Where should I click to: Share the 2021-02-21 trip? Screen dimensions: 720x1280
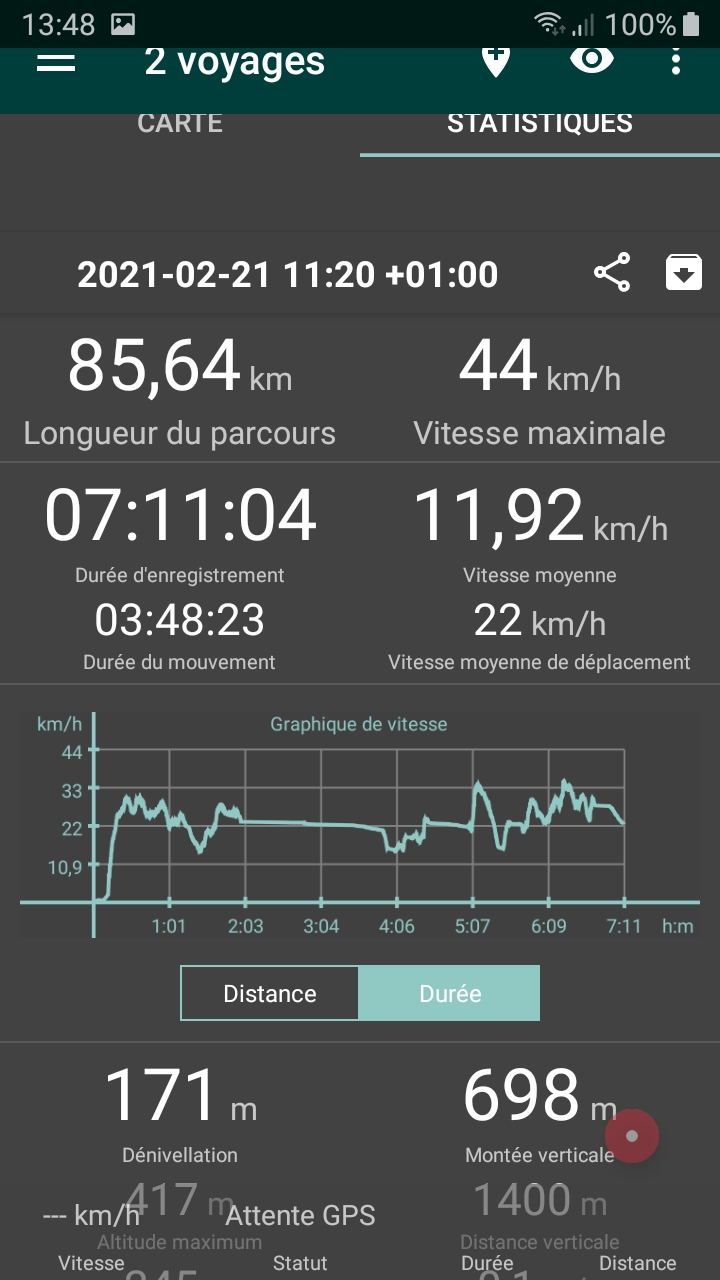coord(612,272)
